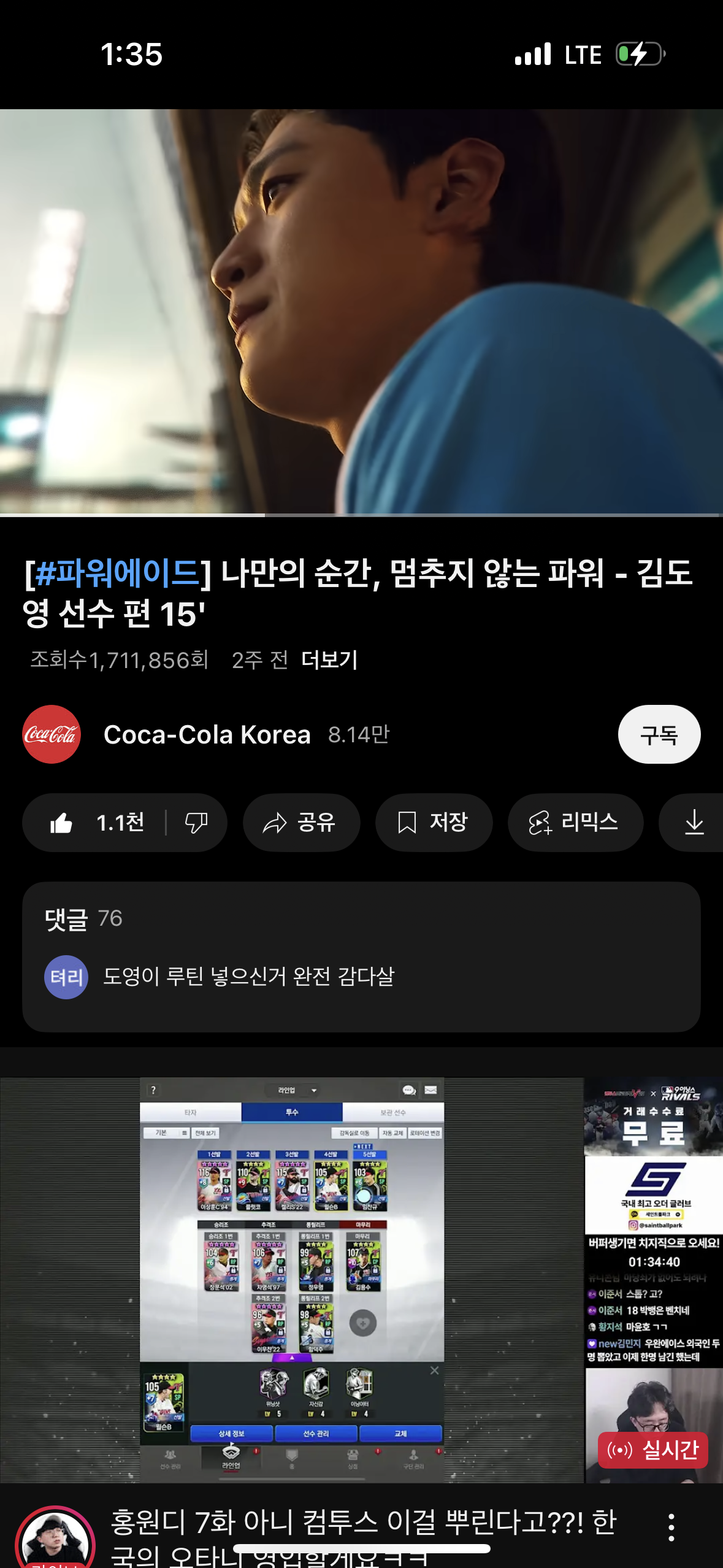
Task: Download the video
Action: (694, 823)
